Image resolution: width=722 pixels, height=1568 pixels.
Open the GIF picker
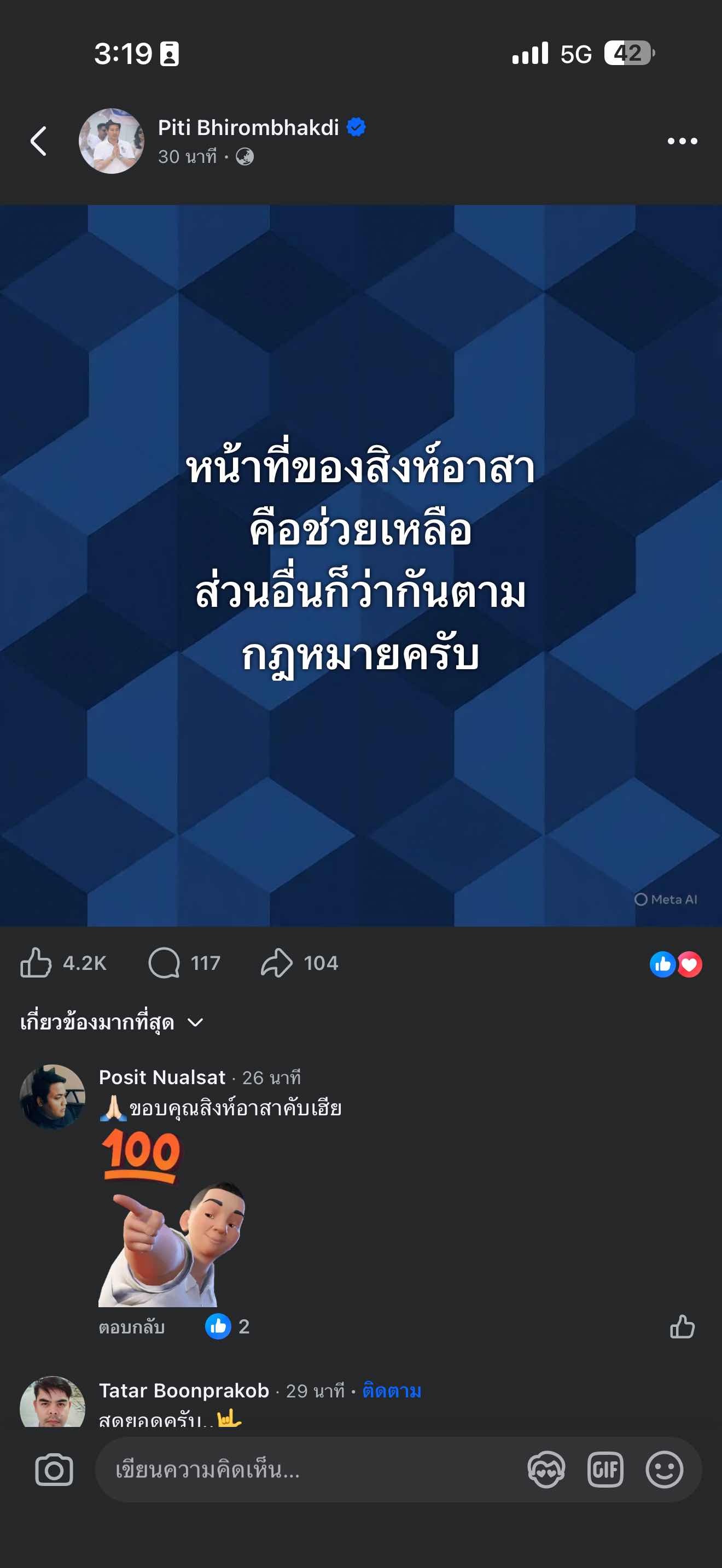click(x=605, y=1470)
